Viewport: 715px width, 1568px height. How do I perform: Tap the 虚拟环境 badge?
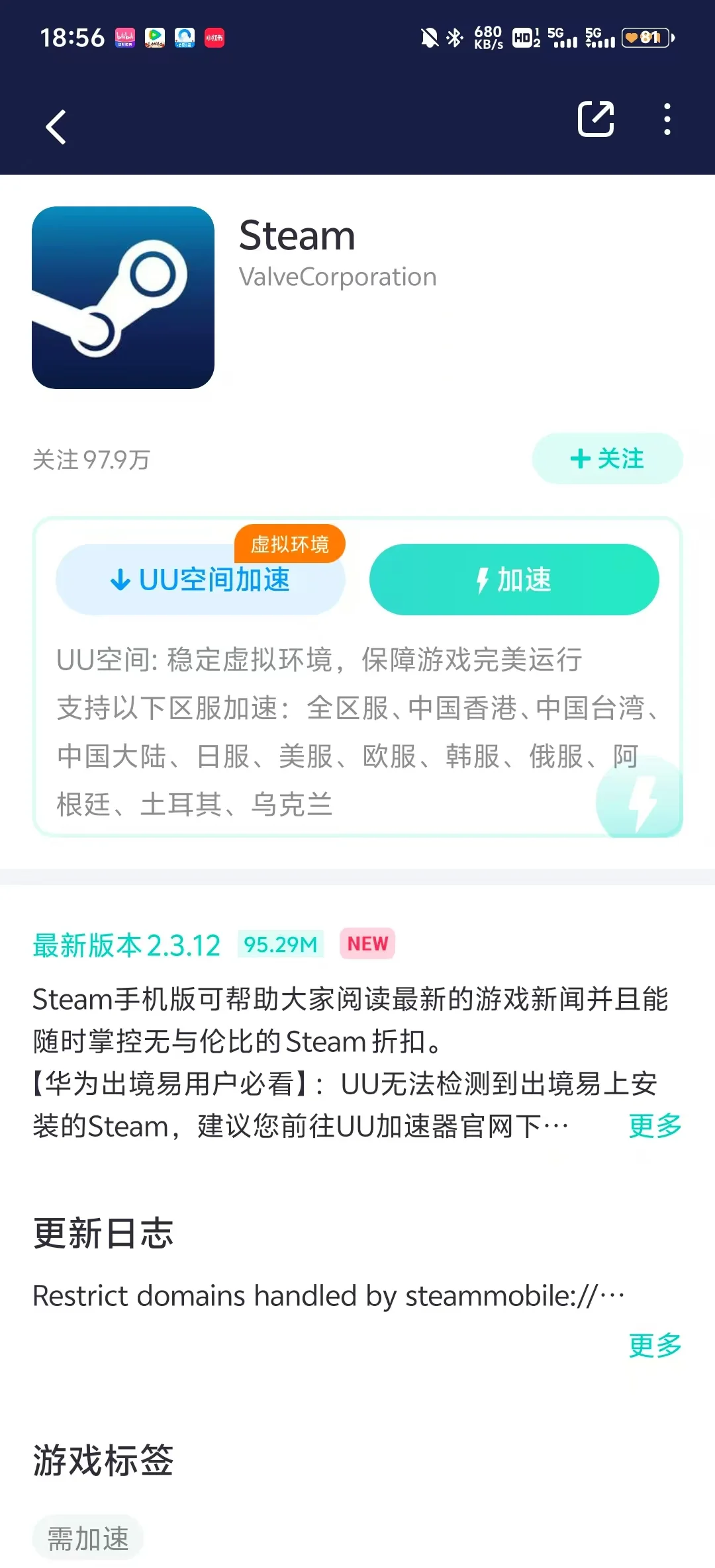[290, 544]
